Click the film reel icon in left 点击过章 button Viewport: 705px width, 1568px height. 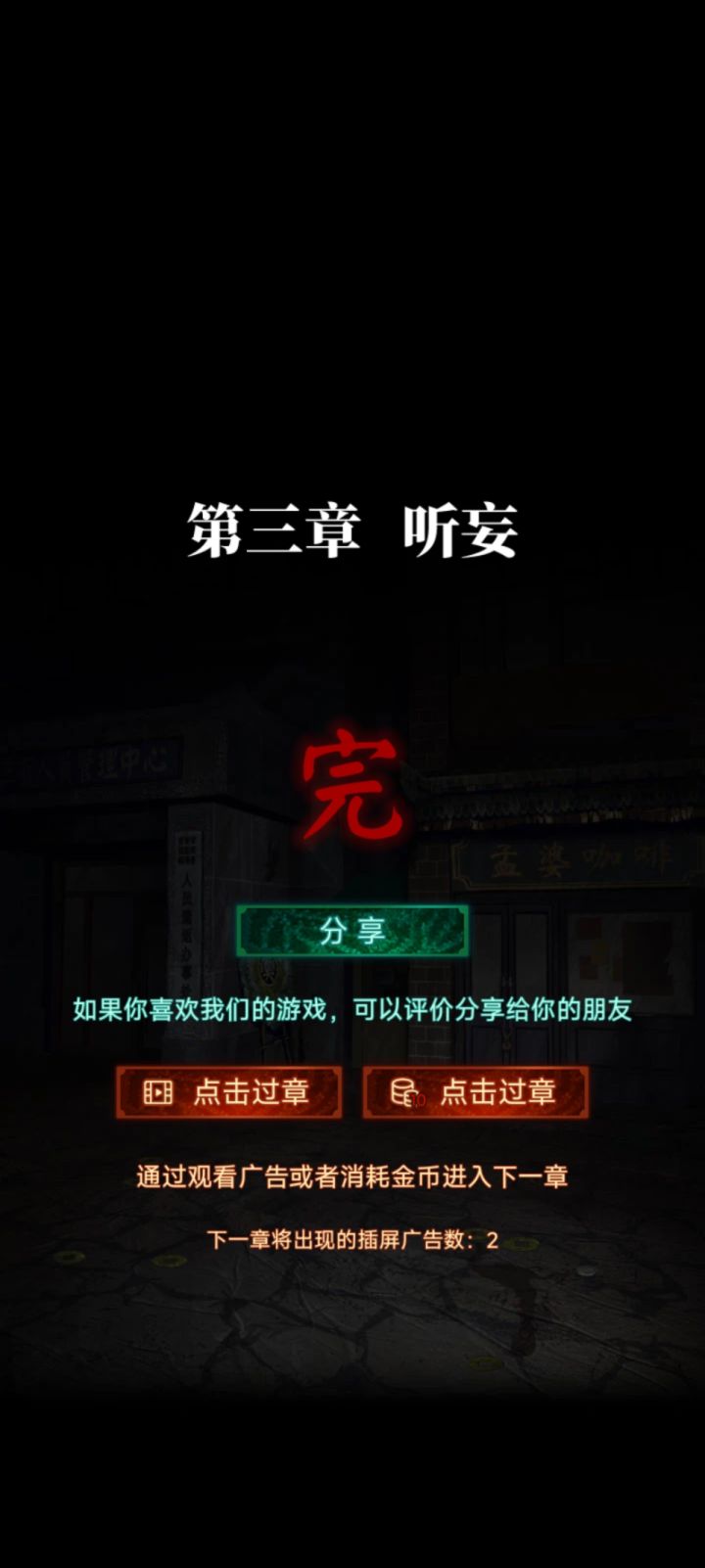(x=159, y=1091)
